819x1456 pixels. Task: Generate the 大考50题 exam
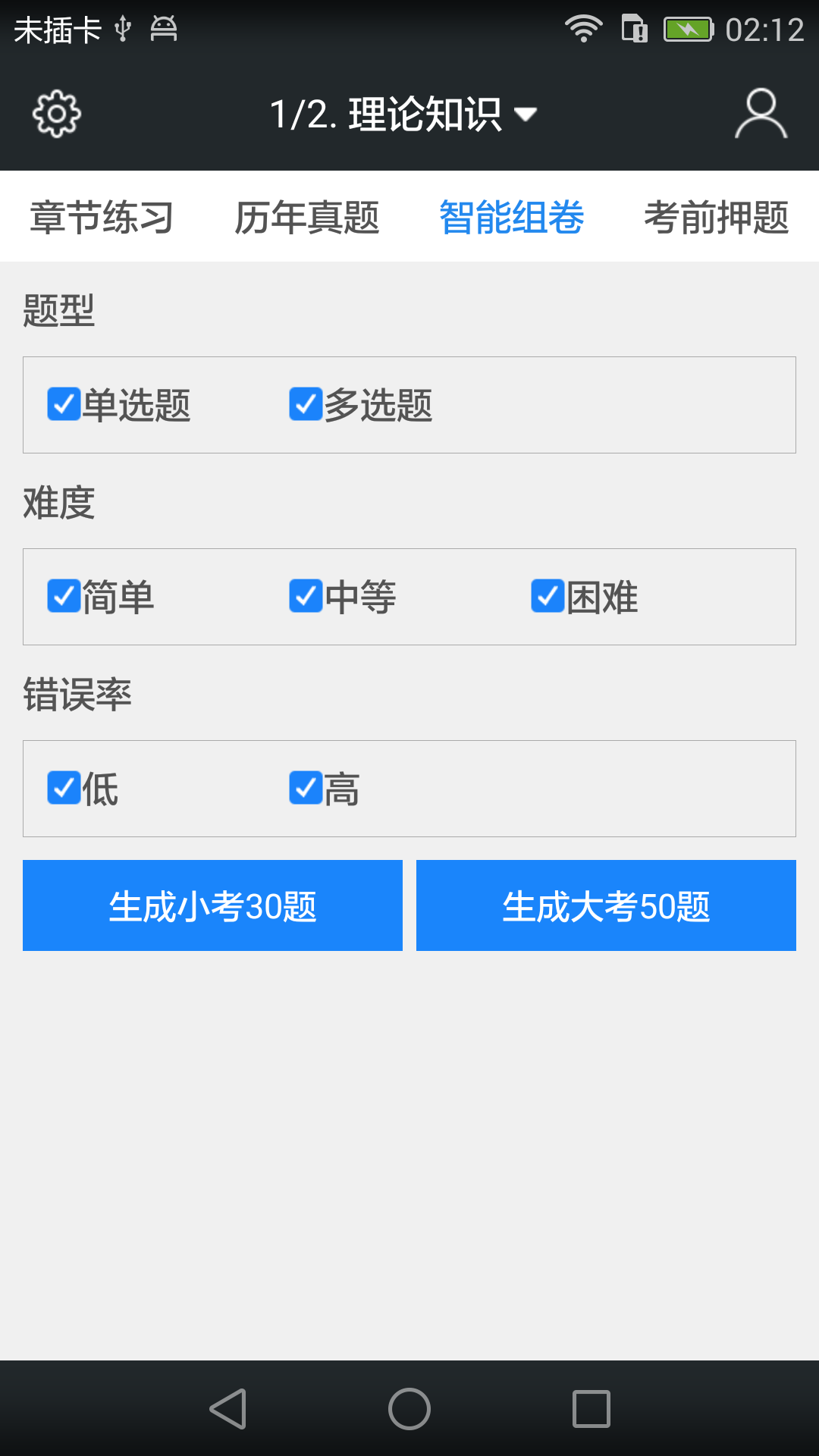pos(606,905)
